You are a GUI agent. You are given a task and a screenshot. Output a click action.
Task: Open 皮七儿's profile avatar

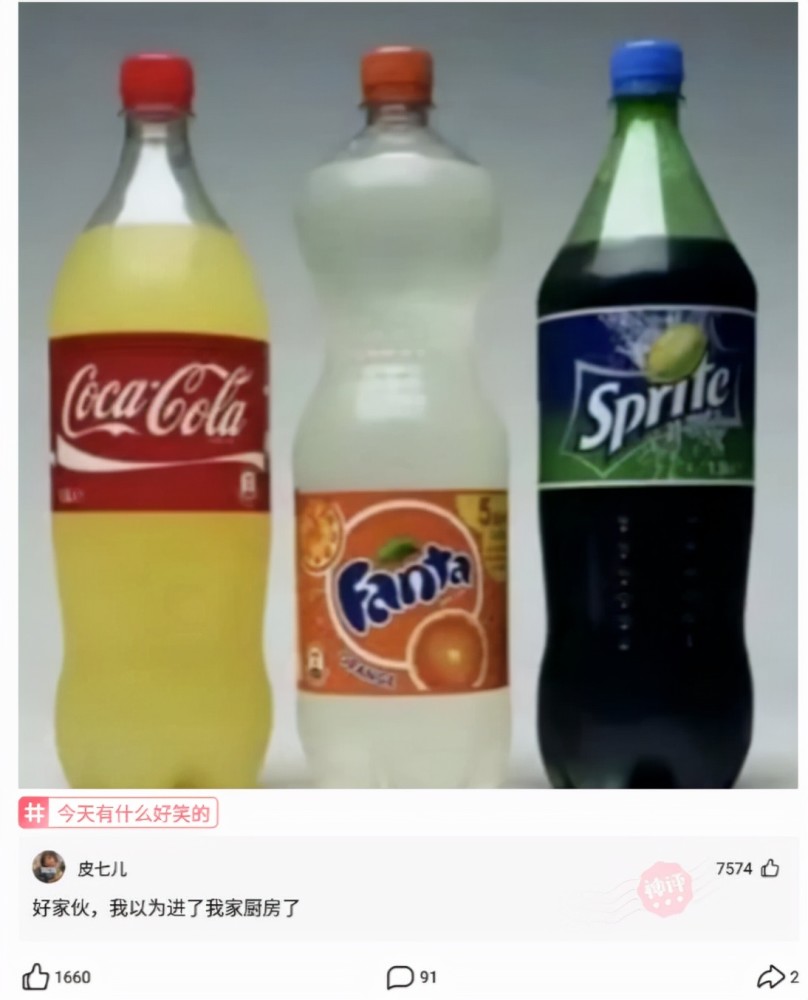pyautogui.click(x=48, y=867)
